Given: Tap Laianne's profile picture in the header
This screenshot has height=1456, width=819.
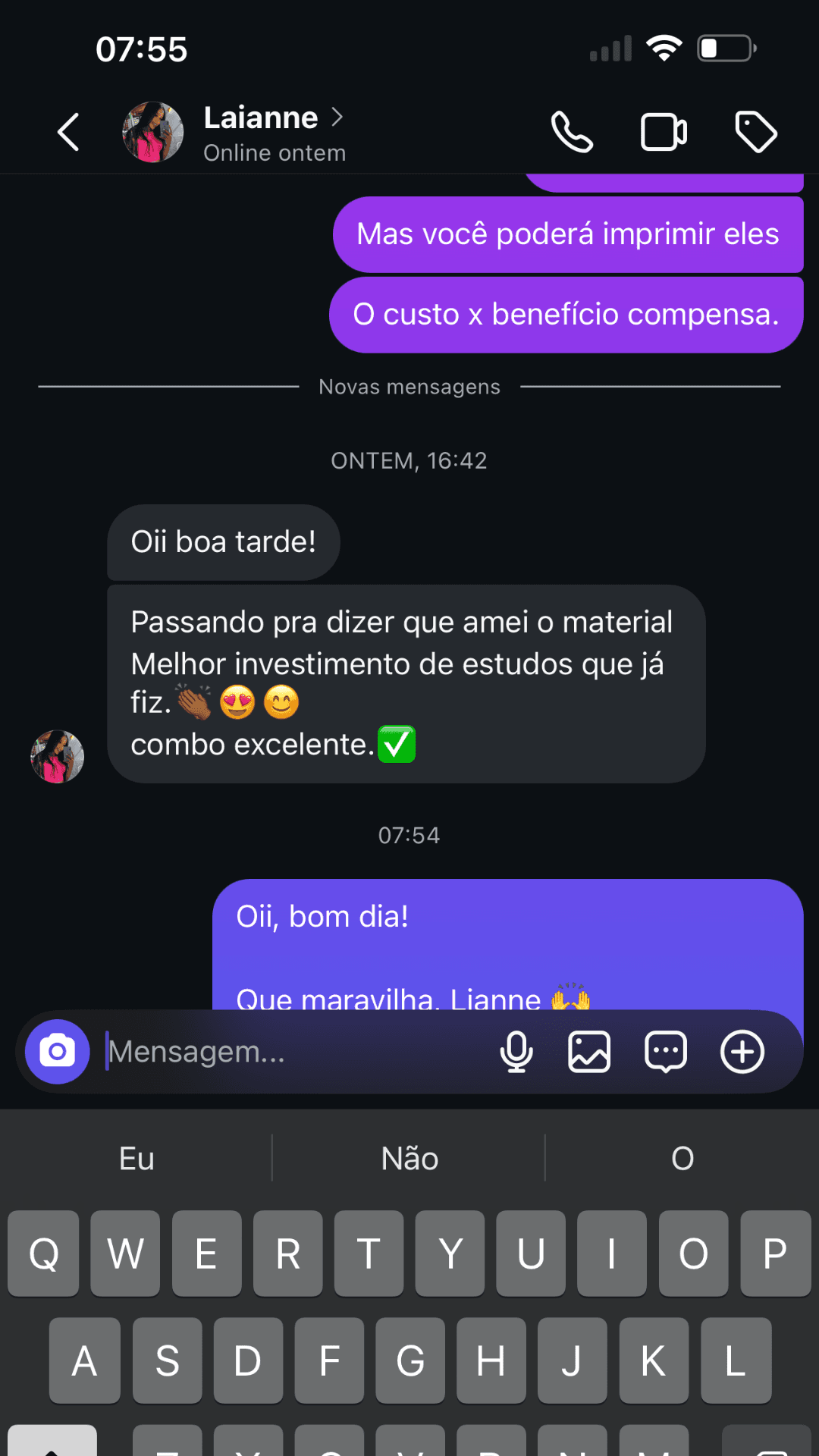Looking at the screenshot, I should tap(152, 130).
